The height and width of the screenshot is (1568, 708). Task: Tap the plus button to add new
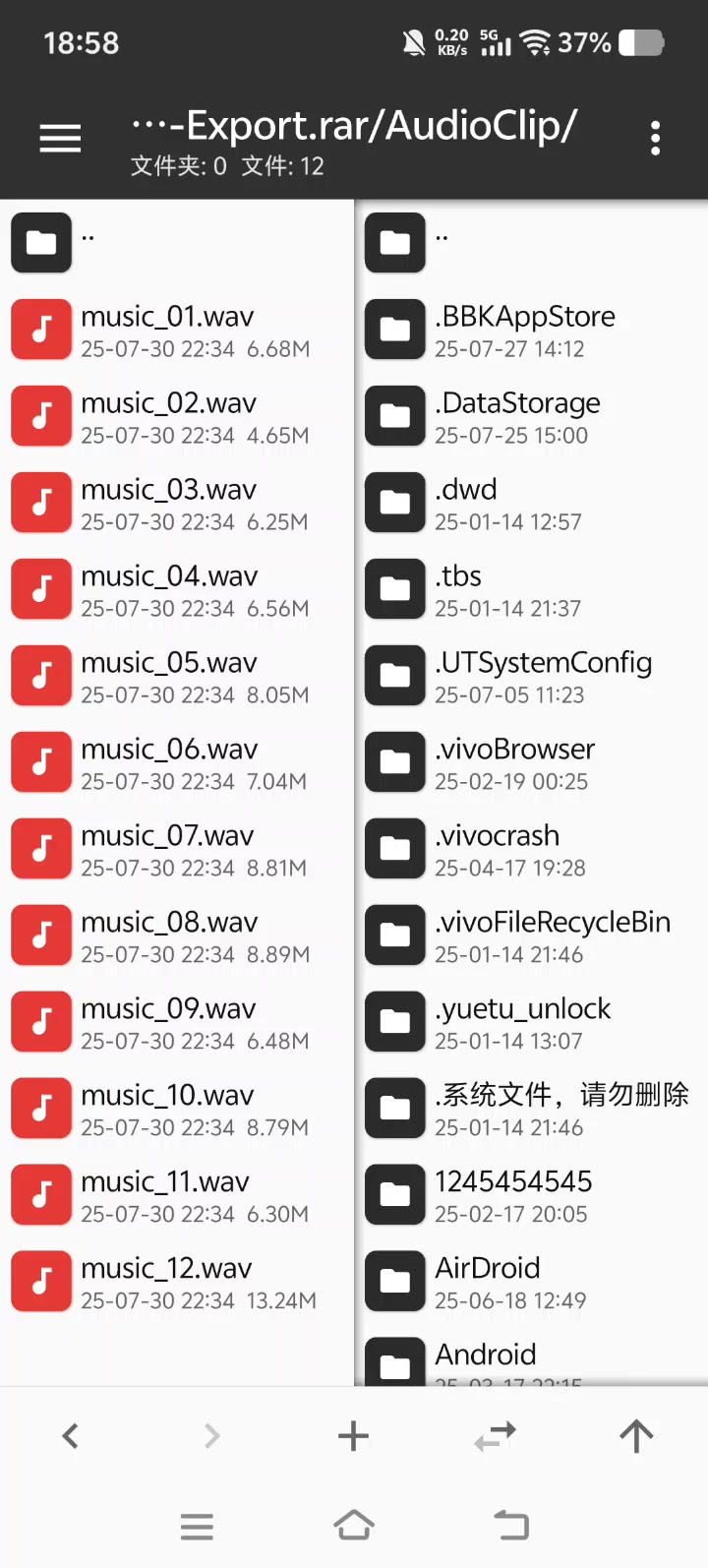[353, 1436]
